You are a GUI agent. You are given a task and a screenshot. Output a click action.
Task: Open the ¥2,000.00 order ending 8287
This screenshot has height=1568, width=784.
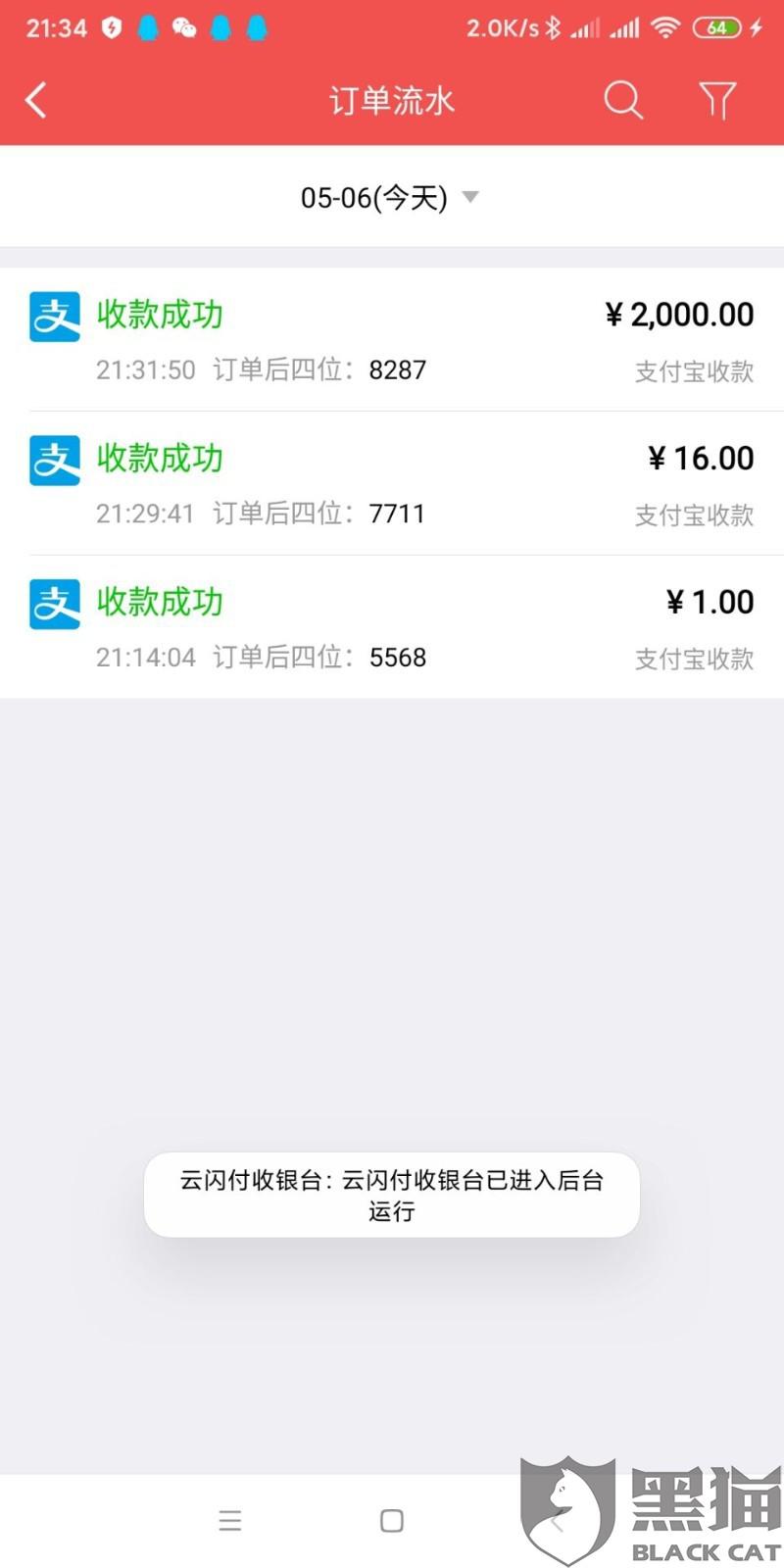(x=392, y=339)
